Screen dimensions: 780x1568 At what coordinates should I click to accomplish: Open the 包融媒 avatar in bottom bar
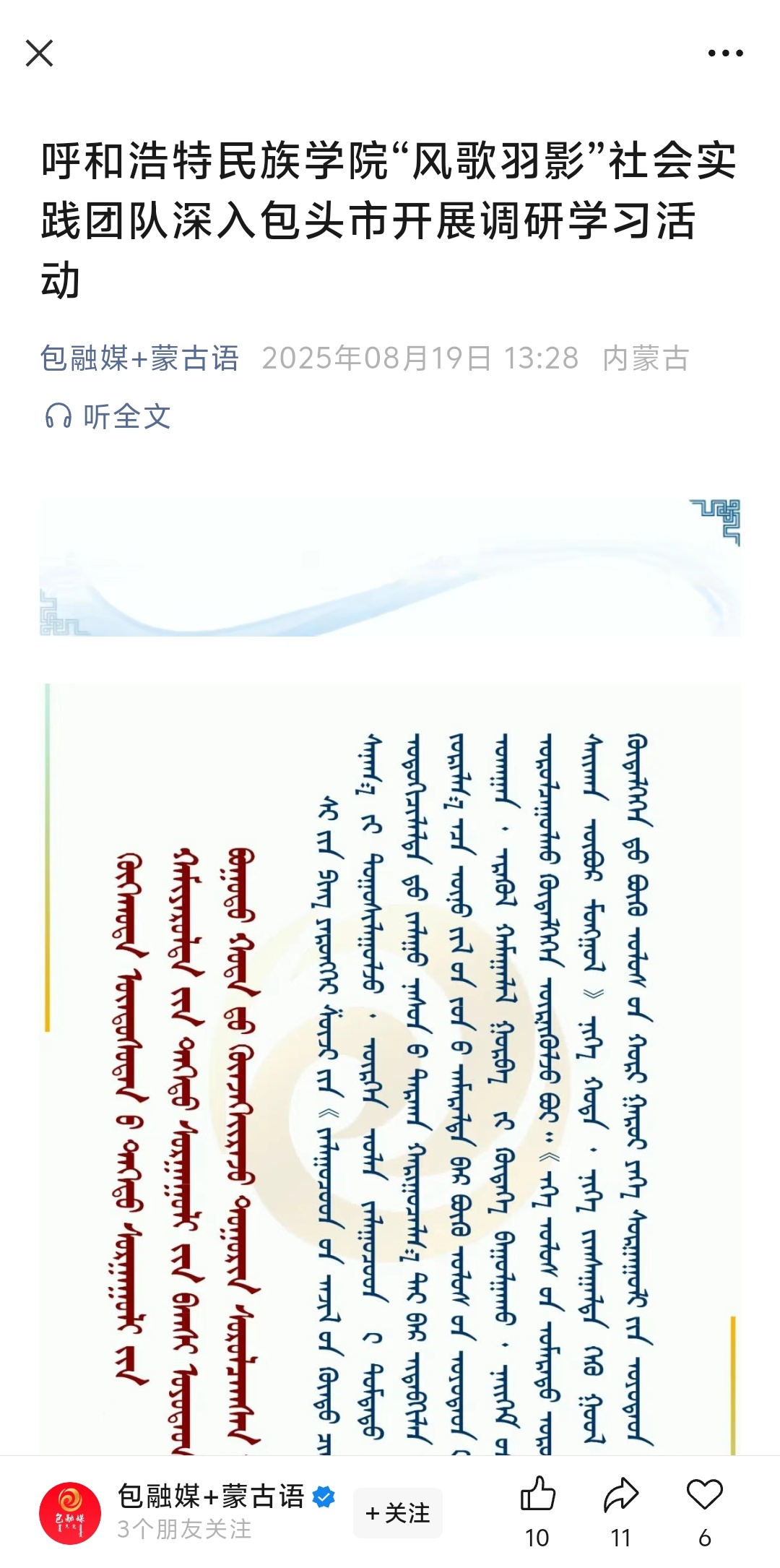click(x=70, y=1512)
